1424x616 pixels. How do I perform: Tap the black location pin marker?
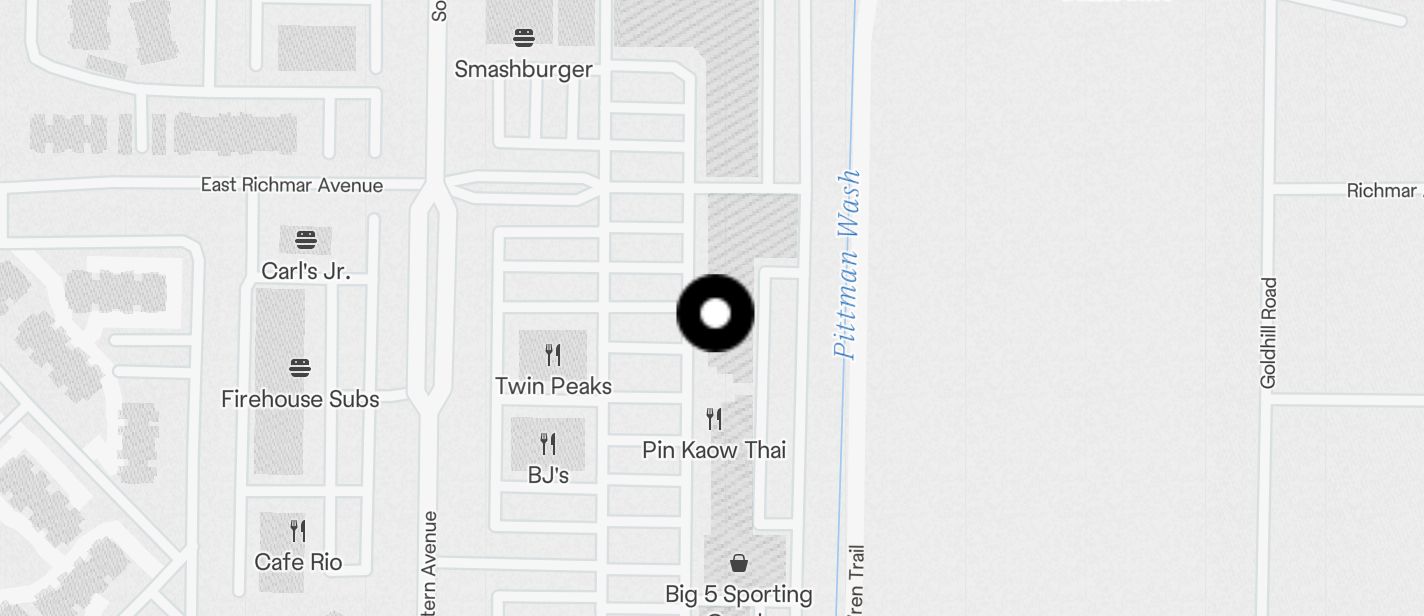[715, 313]
